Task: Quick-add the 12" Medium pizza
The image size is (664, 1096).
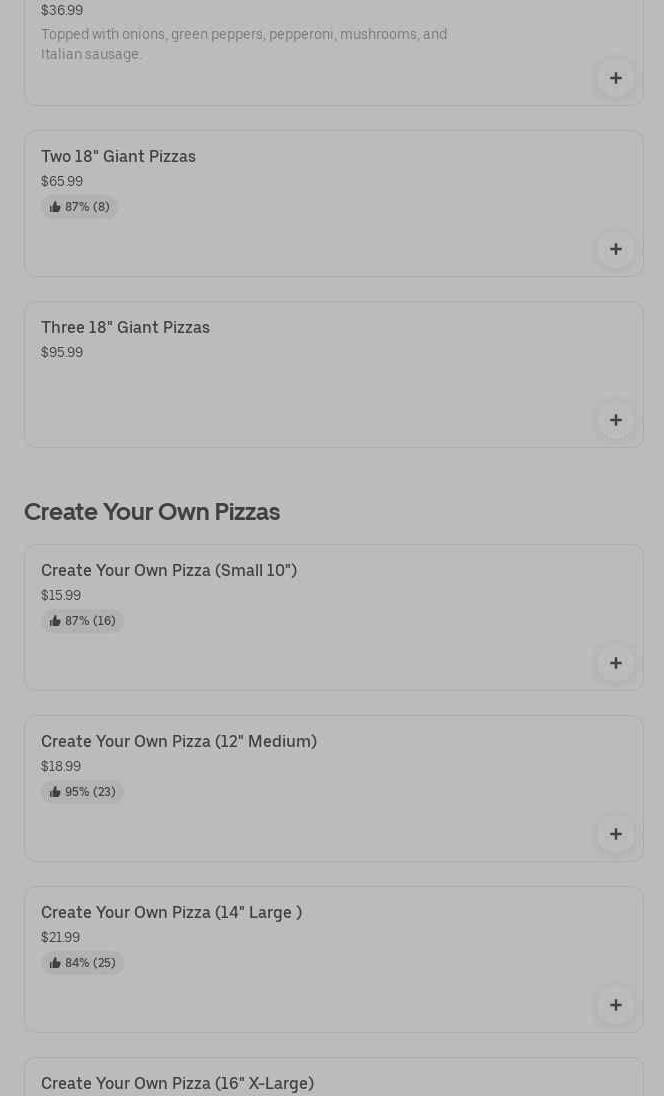Action: coord(615,835)
